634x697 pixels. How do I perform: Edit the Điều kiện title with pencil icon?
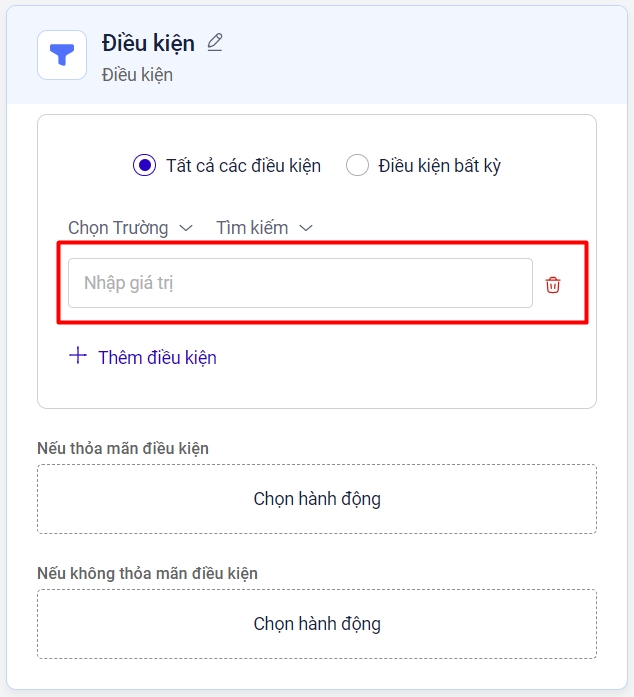pos(215,43)
